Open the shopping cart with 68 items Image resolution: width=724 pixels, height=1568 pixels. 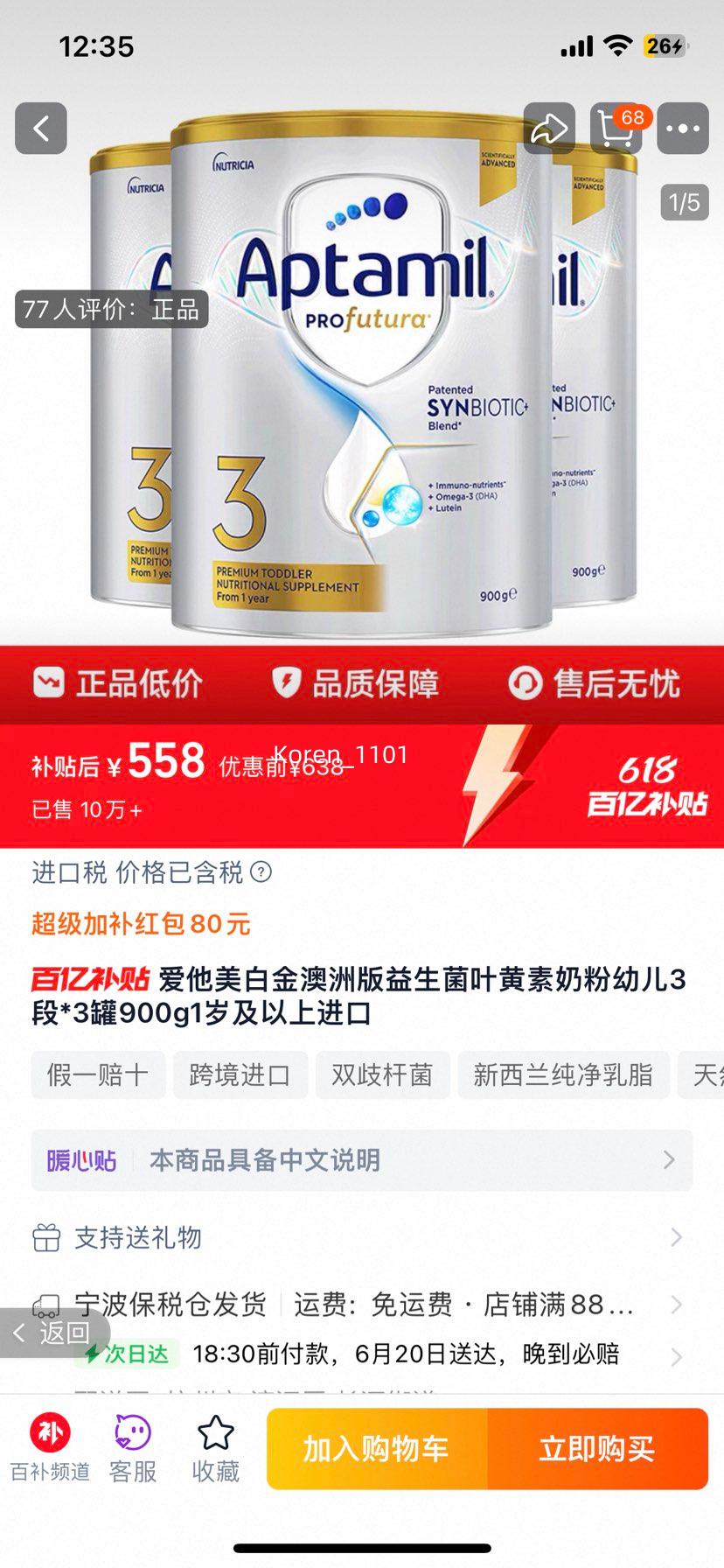616,129
